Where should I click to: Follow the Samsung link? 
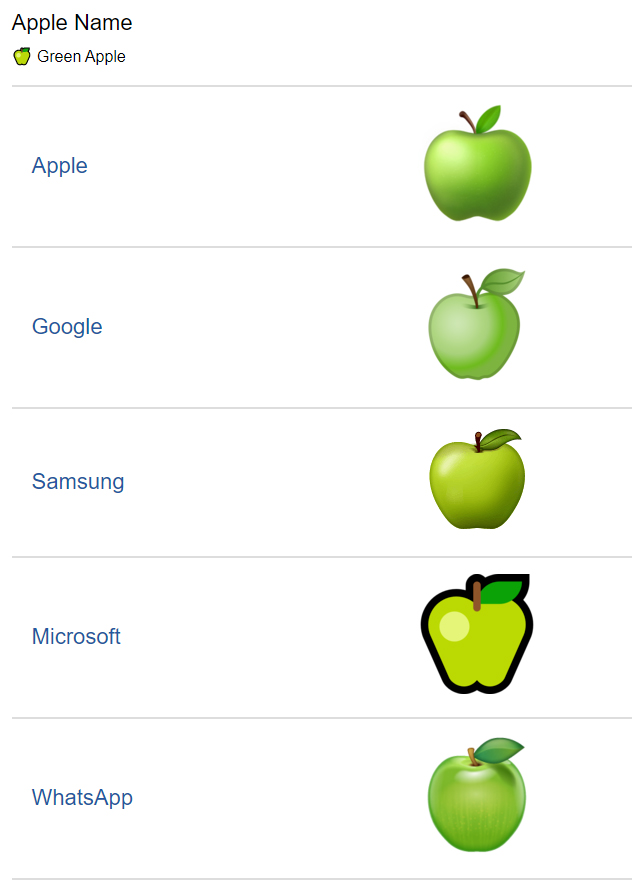78,482
